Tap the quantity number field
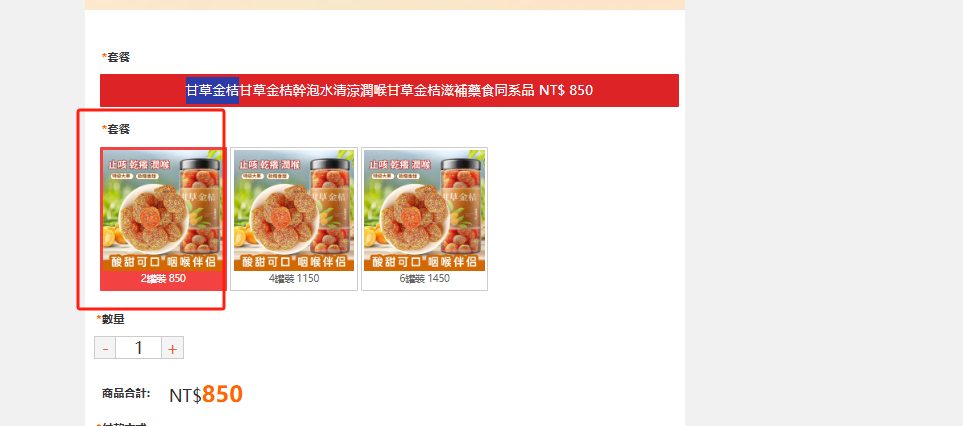 click(x=138, y=348)
